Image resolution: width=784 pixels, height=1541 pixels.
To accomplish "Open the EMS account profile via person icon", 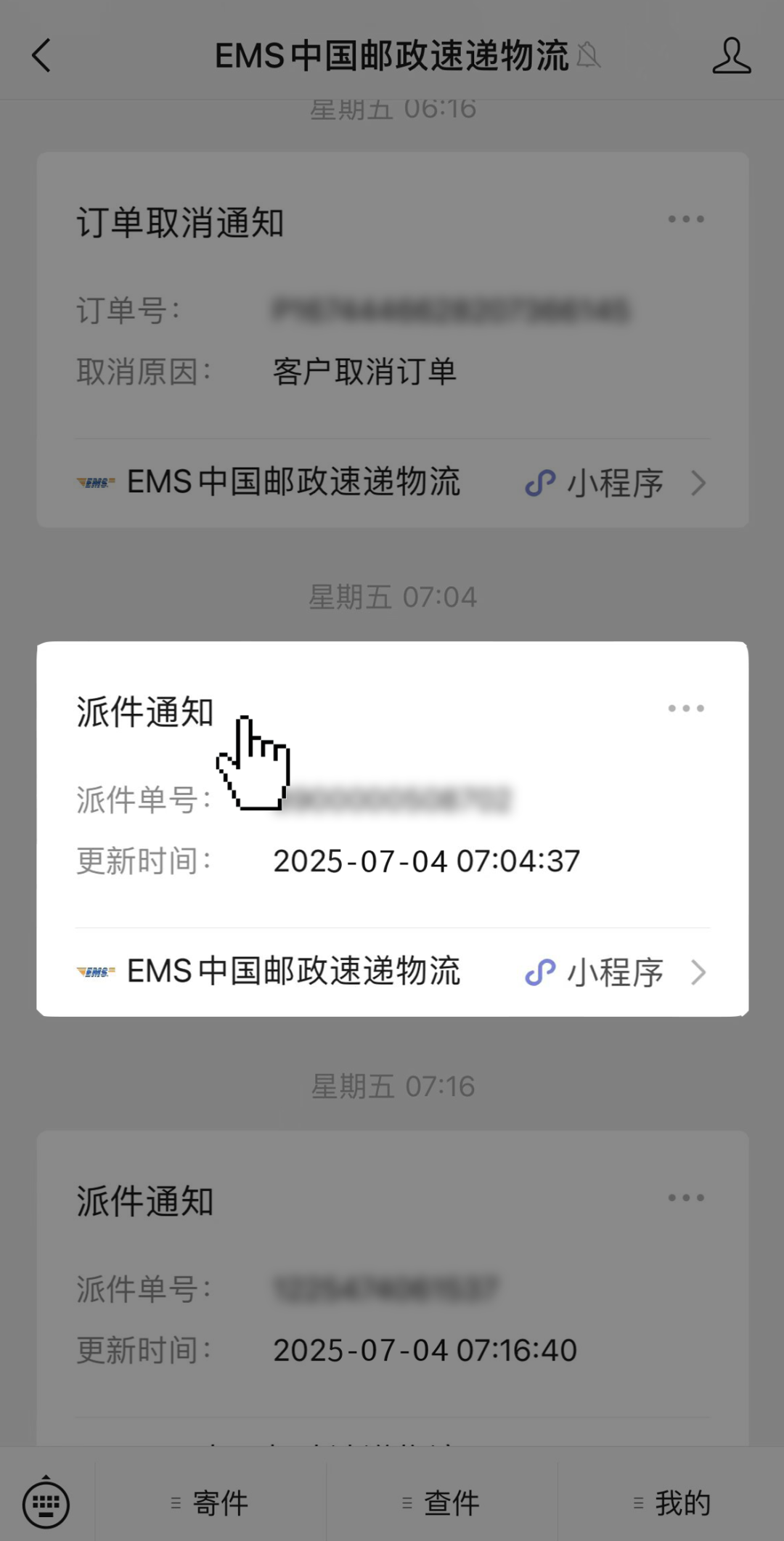I will click(733, 54).
